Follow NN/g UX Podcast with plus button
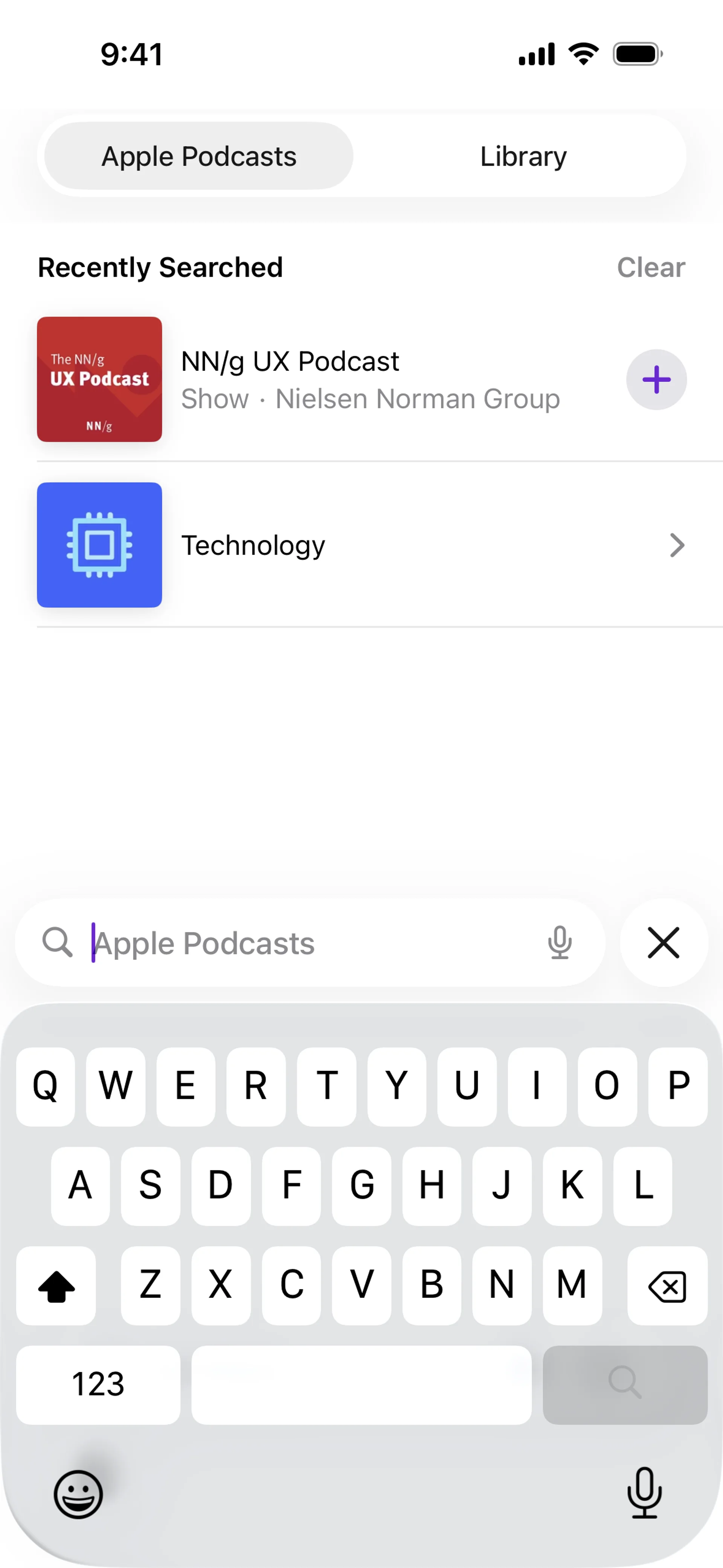Screen dimensions: 723x1568 tap(656, 380)
